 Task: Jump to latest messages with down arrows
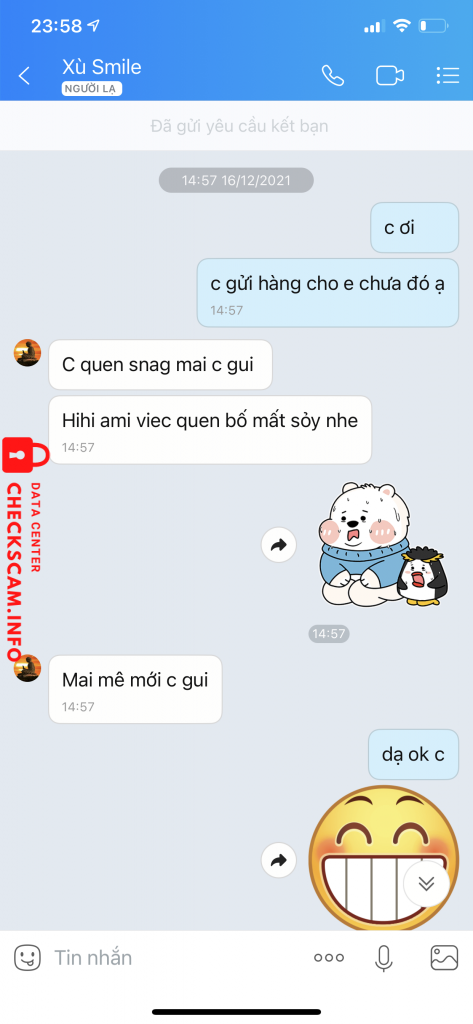(x=427, y=884)
